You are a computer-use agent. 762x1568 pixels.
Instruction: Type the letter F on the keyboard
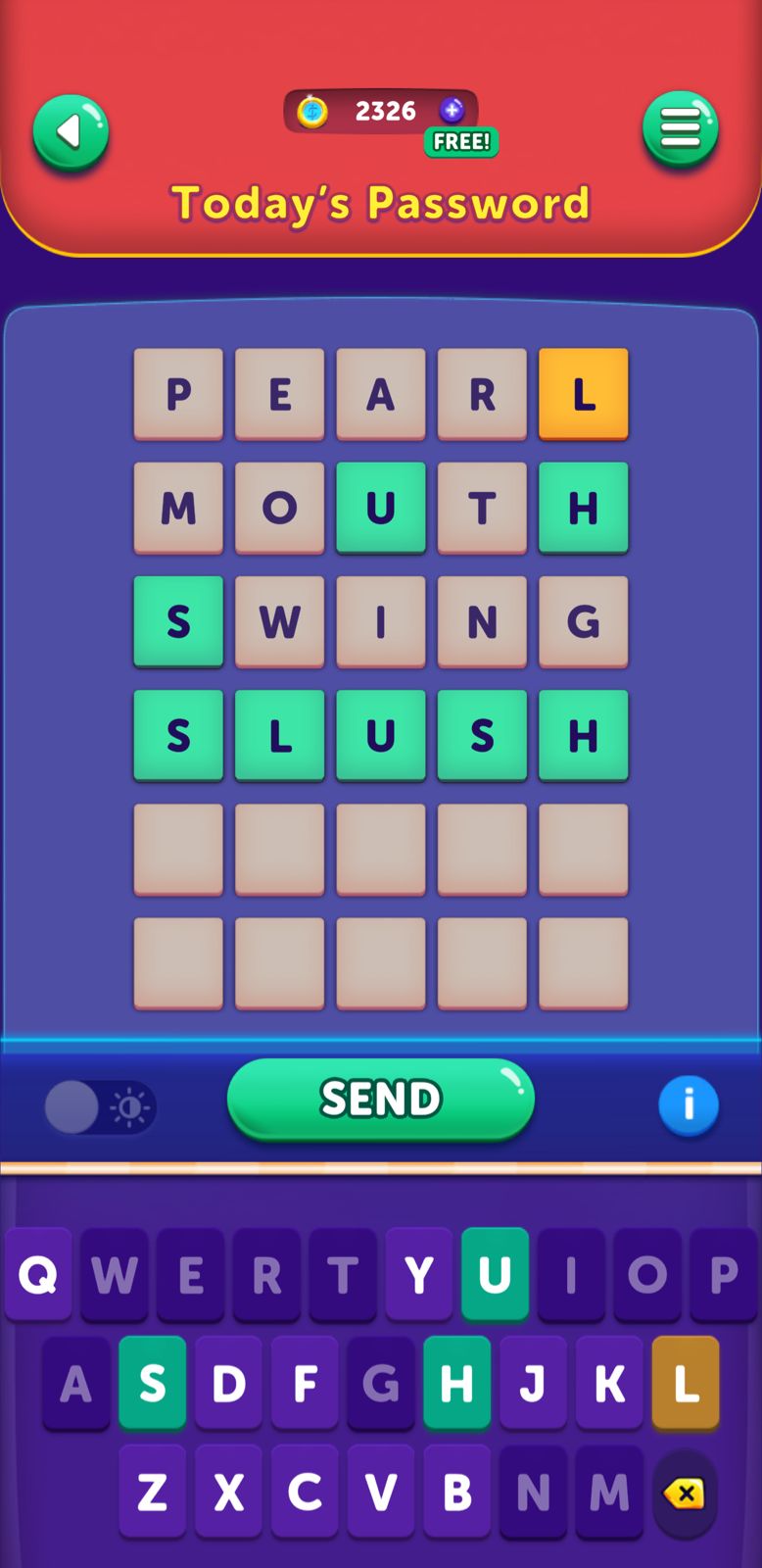pos(305,1384)
